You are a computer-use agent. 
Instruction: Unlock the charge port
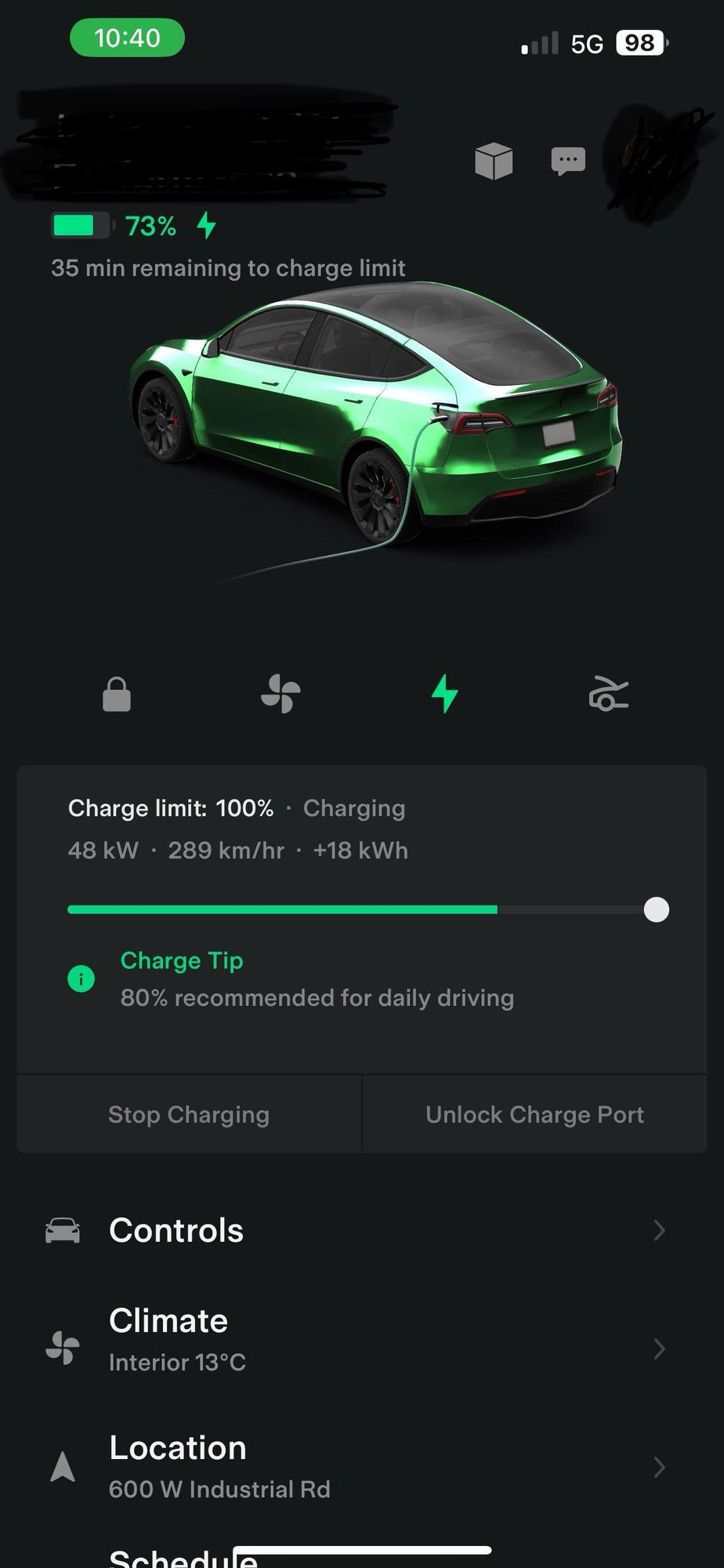point(534,1114)
